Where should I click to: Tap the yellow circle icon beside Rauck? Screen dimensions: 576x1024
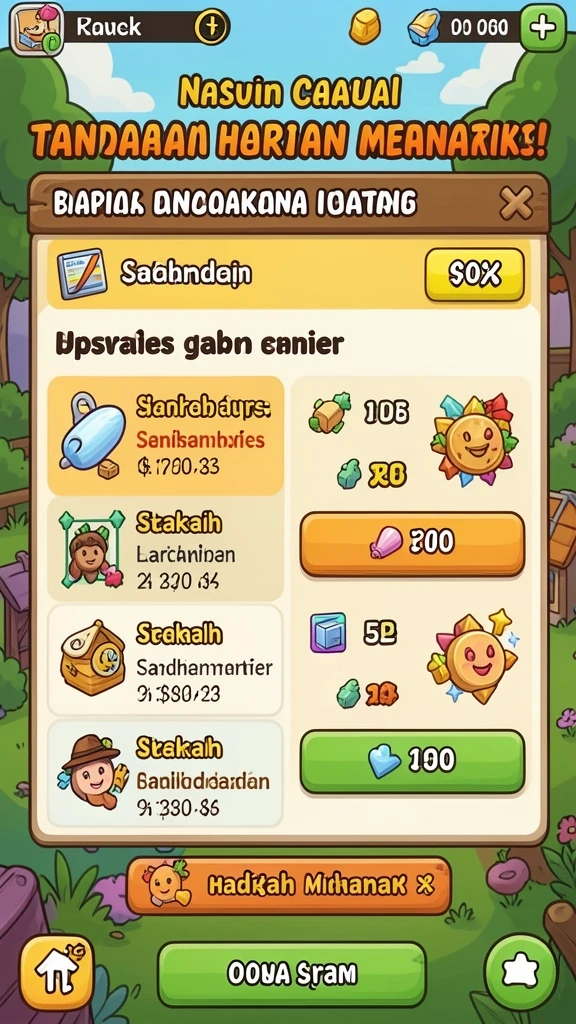pos(211,27)
